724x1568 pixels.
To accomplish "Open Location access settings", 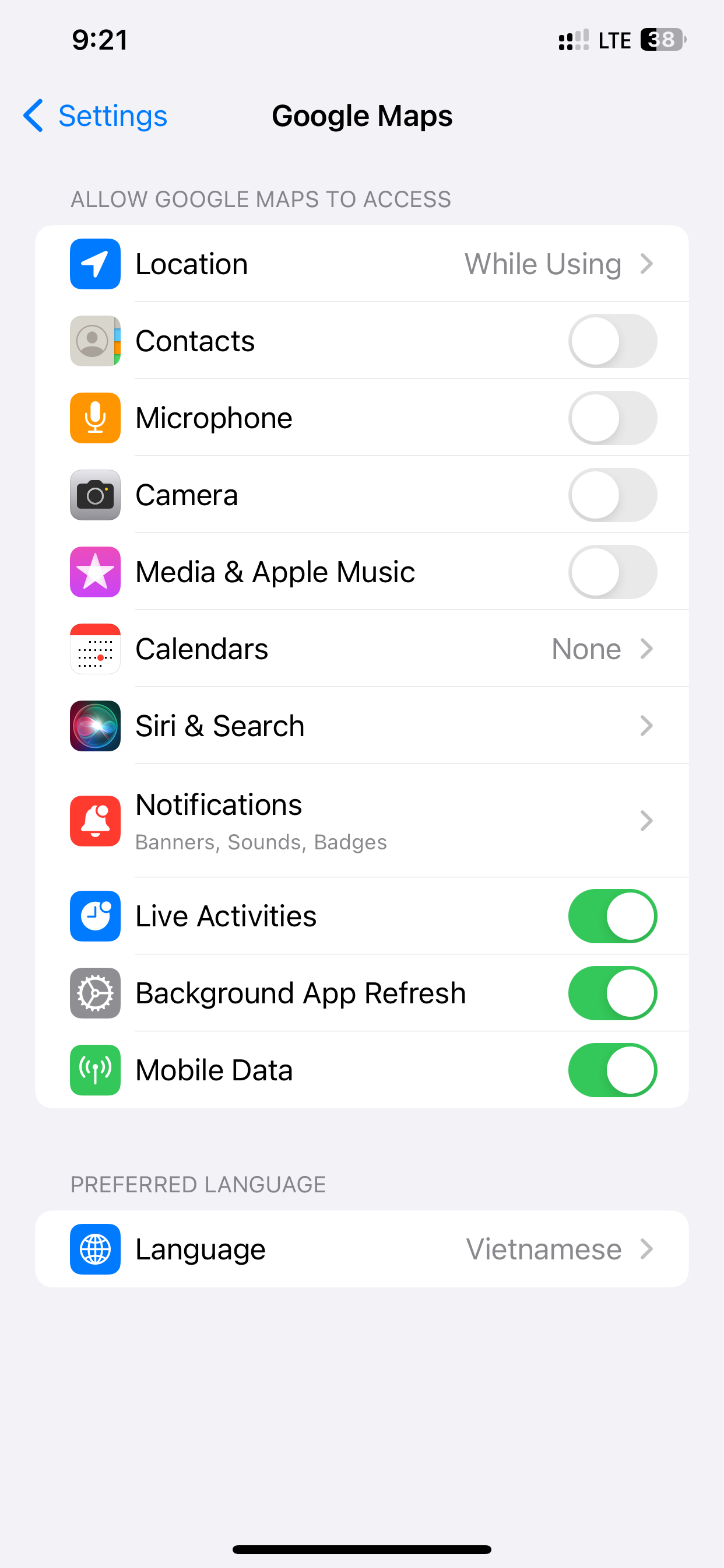I will pos(362,264).
